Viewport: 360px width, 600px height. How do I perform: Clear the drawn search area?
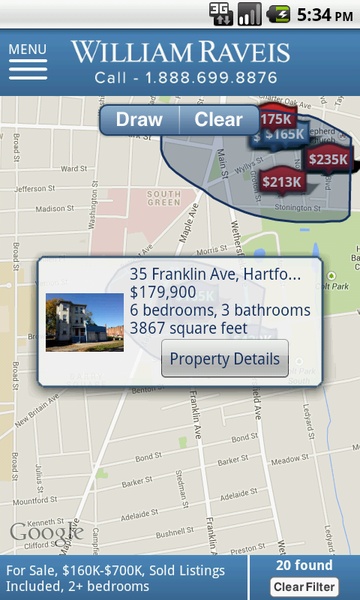(219, 120)
